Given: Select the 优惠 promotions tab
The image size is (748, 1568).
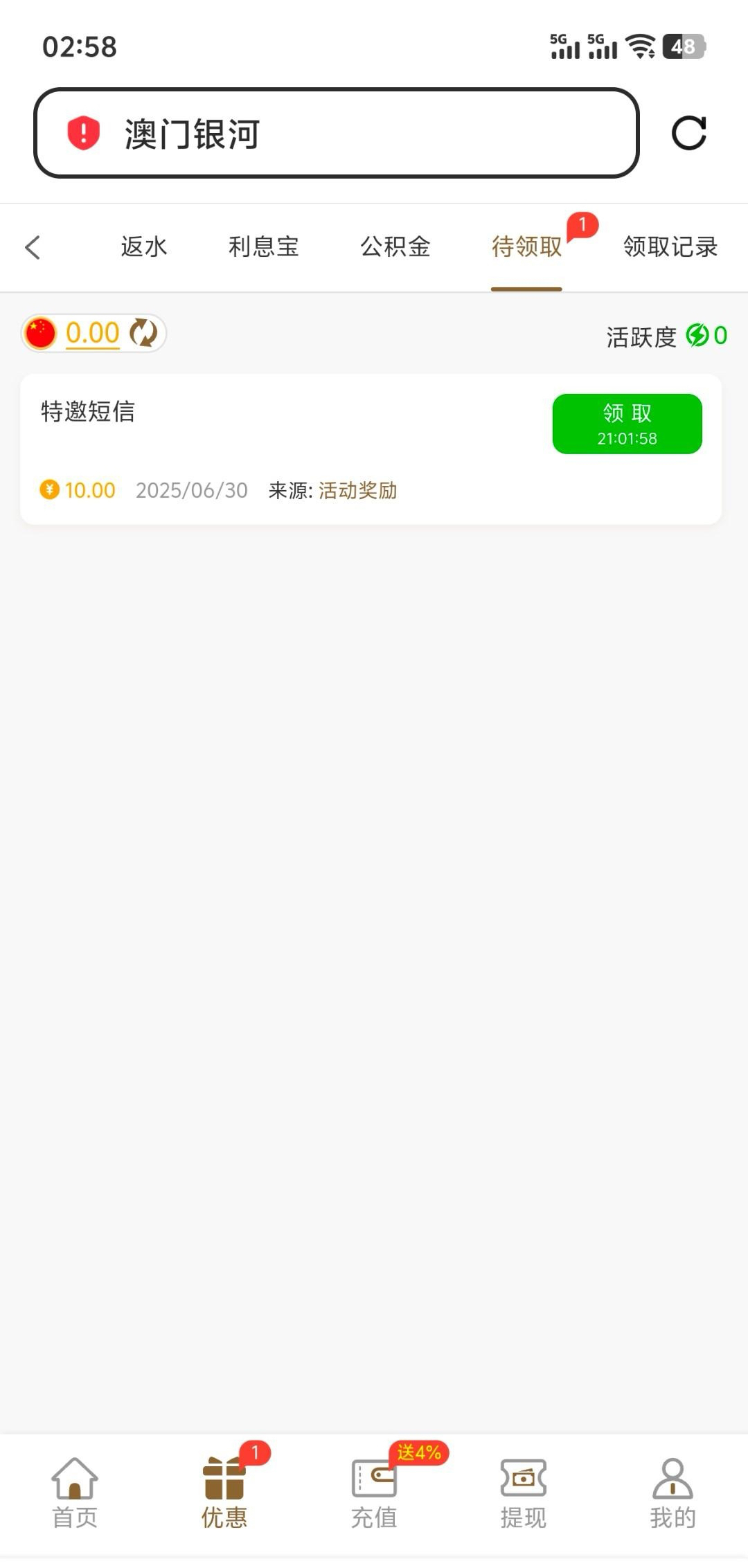Looking at the screenshot, I should (x=224, y=1492).
